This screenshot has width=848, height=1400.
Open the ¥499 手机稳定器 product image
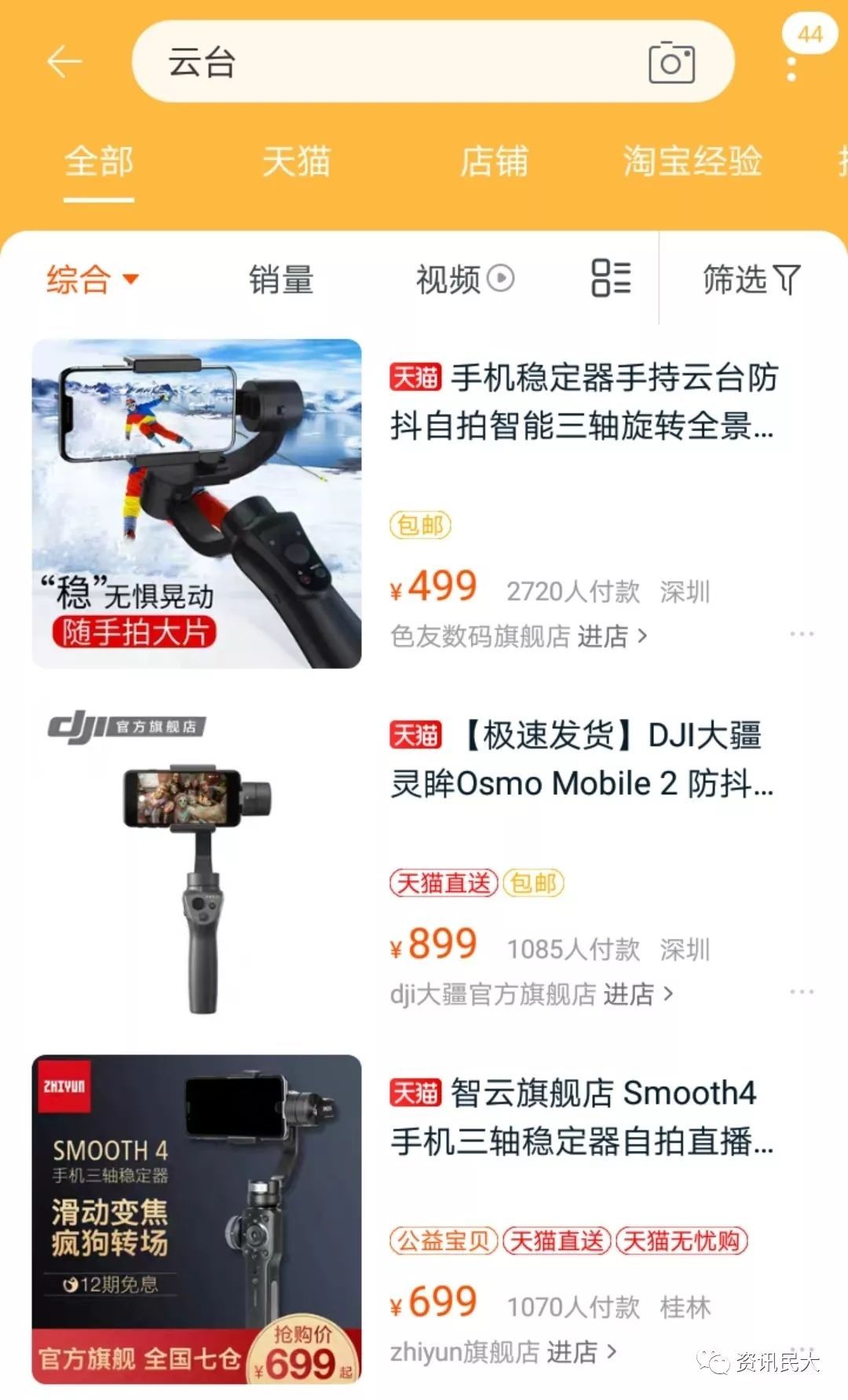196,504
